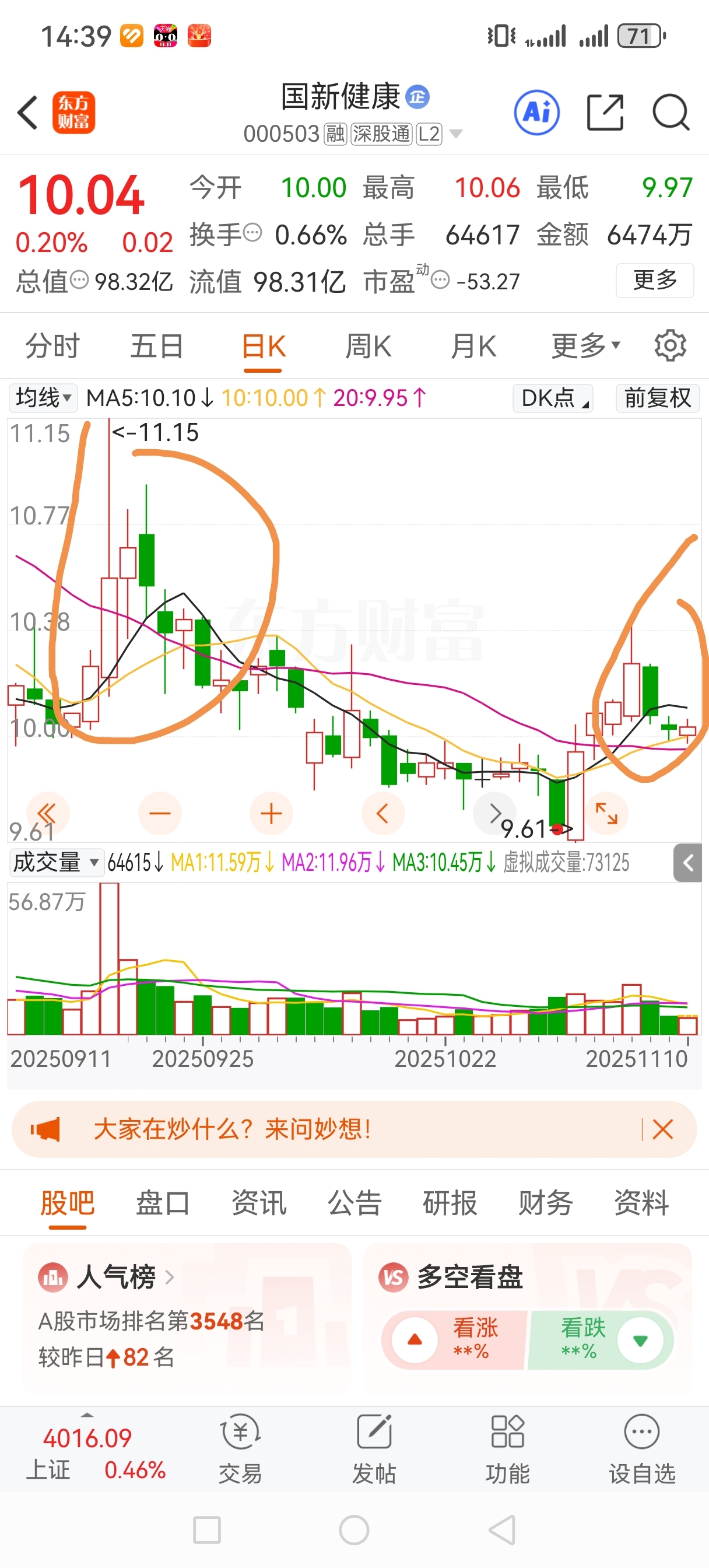Screen dimensions: 709x1568
Task: Expand the 均线 indicator dropdown
Action: (x=43, y=397)
